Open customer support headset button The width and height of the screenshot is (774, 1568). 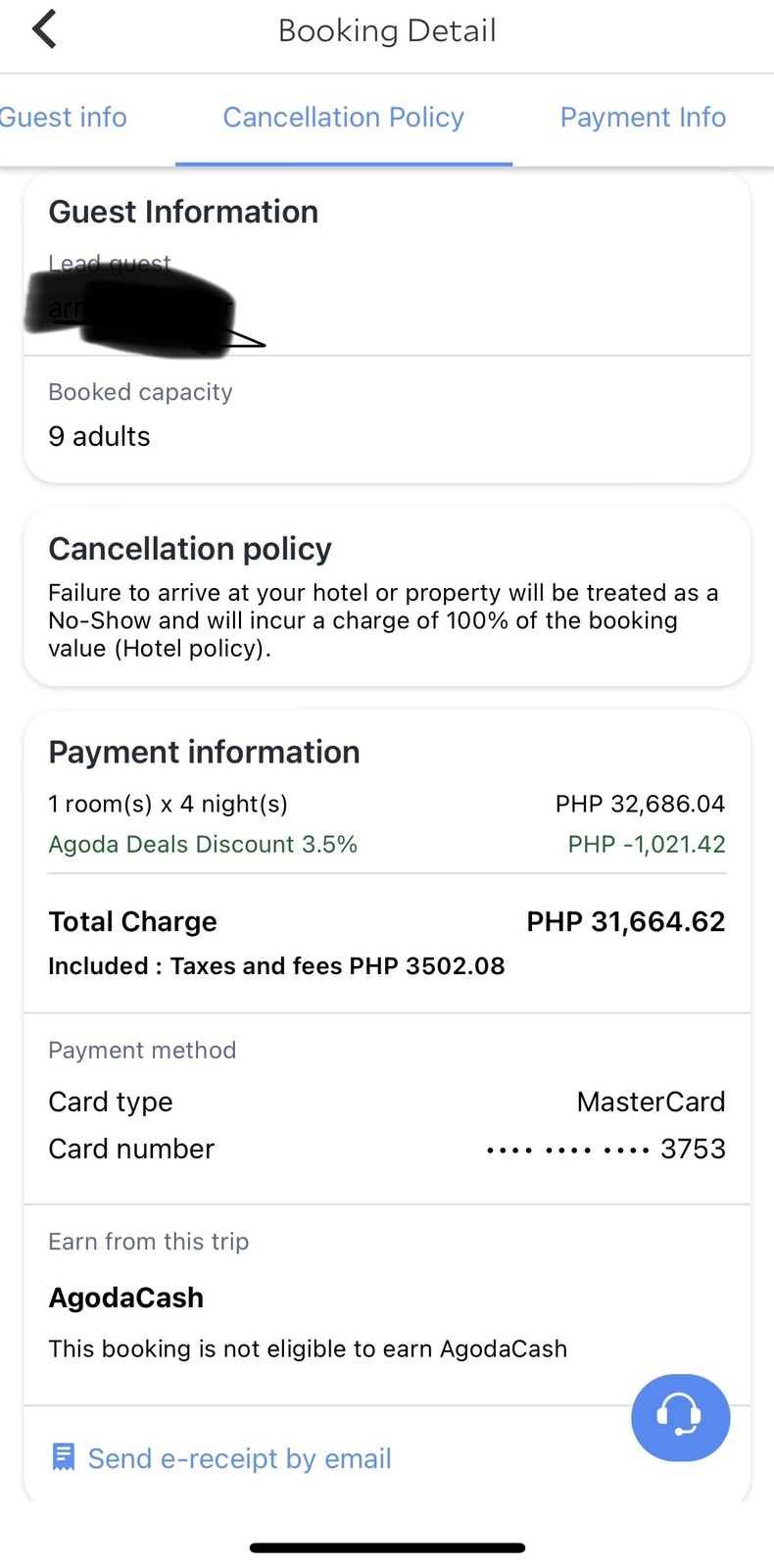click(680, 1417)
